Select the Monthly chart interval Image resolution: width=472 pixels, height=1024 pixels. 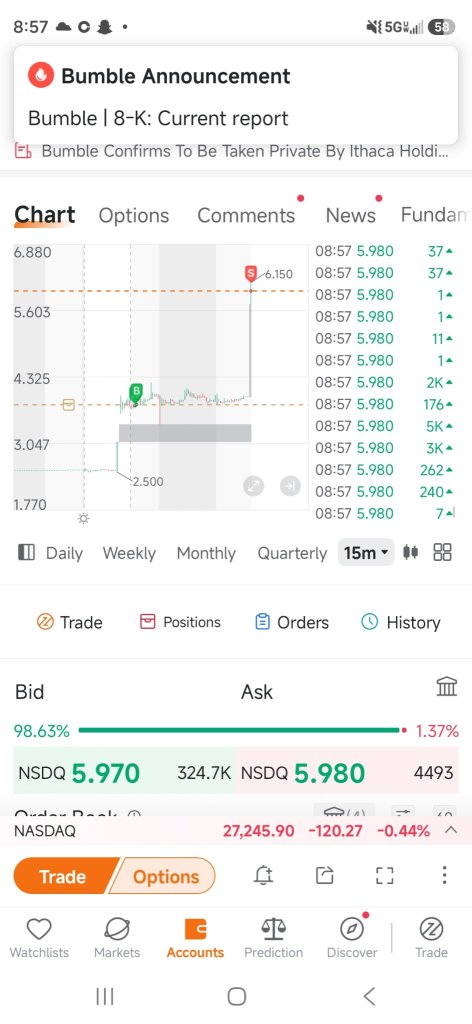coord(206,553)
